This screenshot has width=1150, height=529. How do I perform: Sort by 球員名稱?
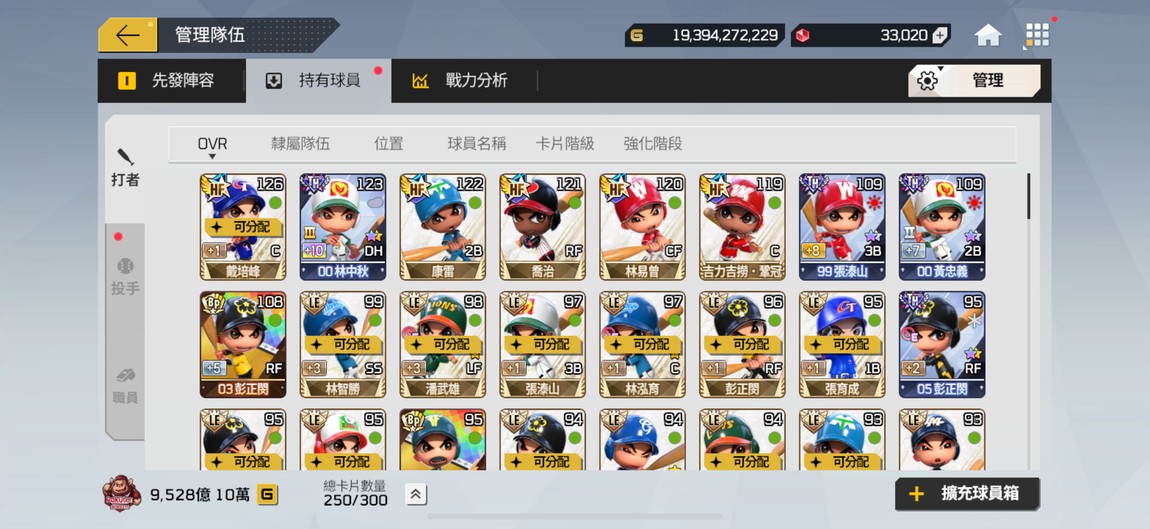pyautogui.click(x=476, y=144)
